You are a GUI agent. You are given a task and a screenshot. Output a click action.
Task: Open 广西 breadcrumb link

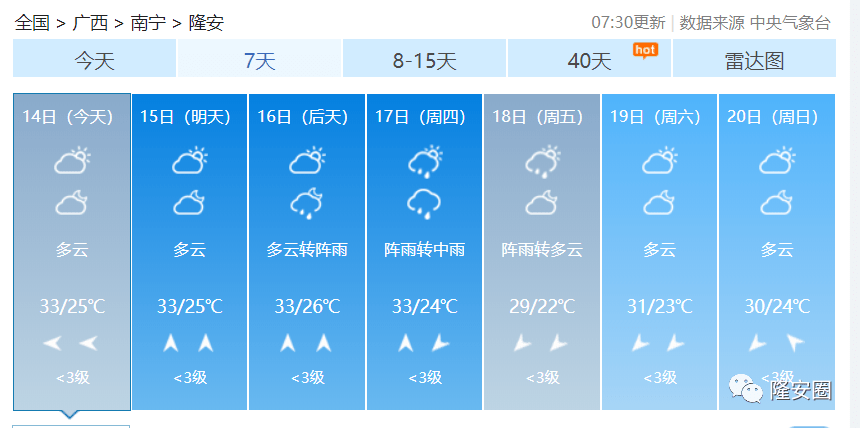[91, 22]
